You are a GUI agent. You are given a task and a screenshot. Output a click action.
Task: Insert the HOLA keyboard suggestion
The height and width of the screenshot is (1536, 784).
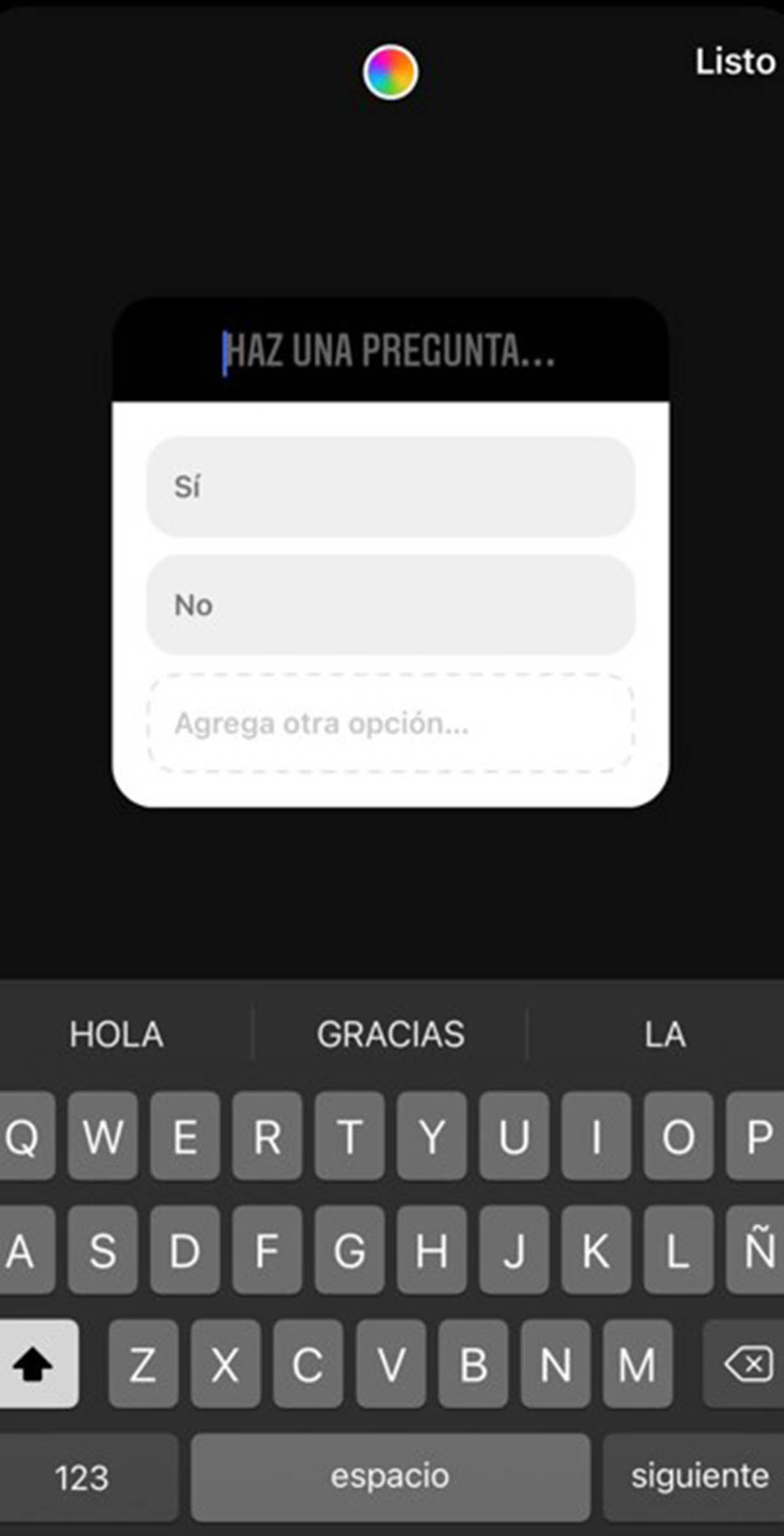coord(116,1034)
